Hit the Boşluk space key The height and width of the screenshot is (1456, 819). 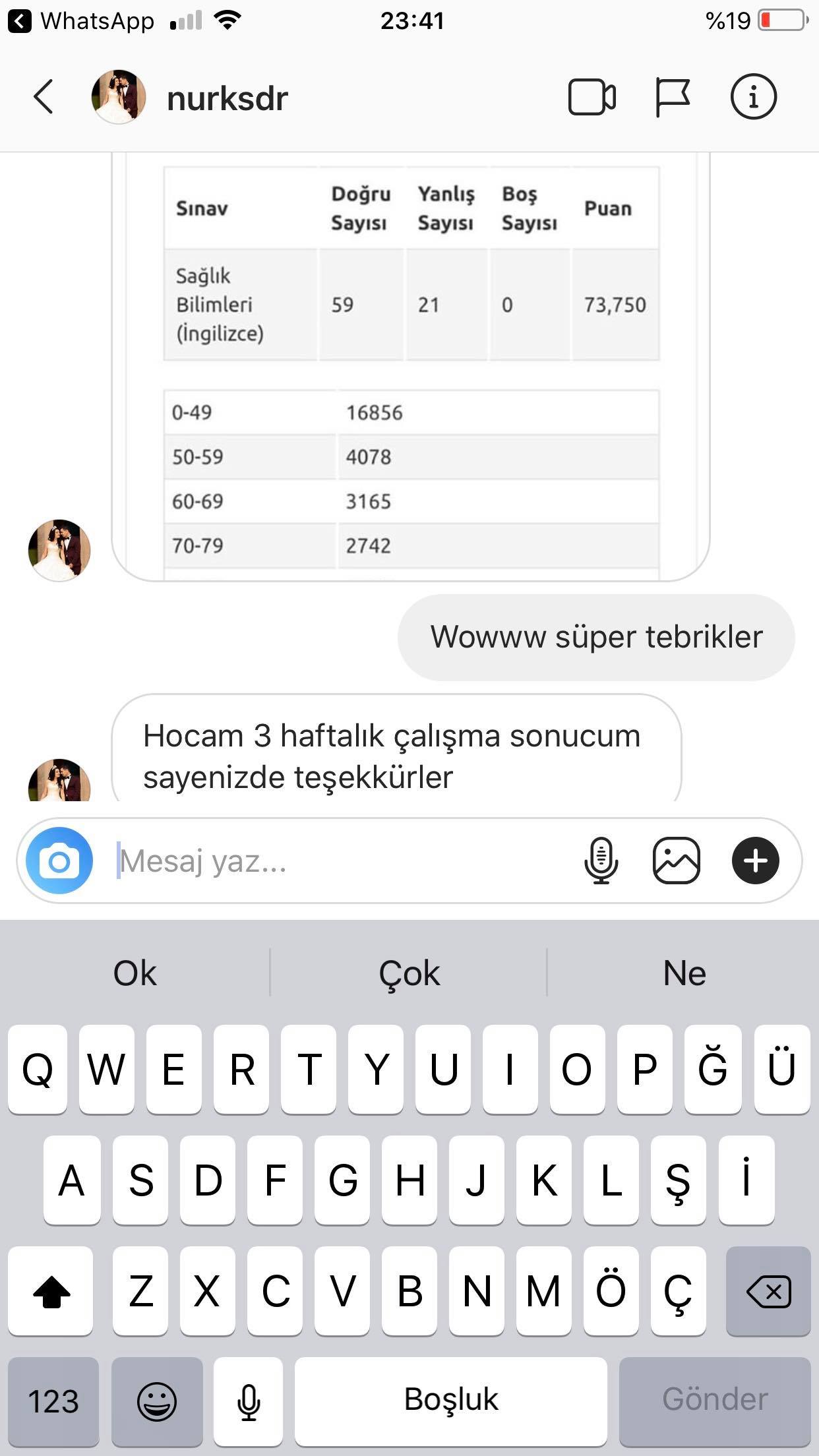pyautogui.click(x=451, y=1401)
